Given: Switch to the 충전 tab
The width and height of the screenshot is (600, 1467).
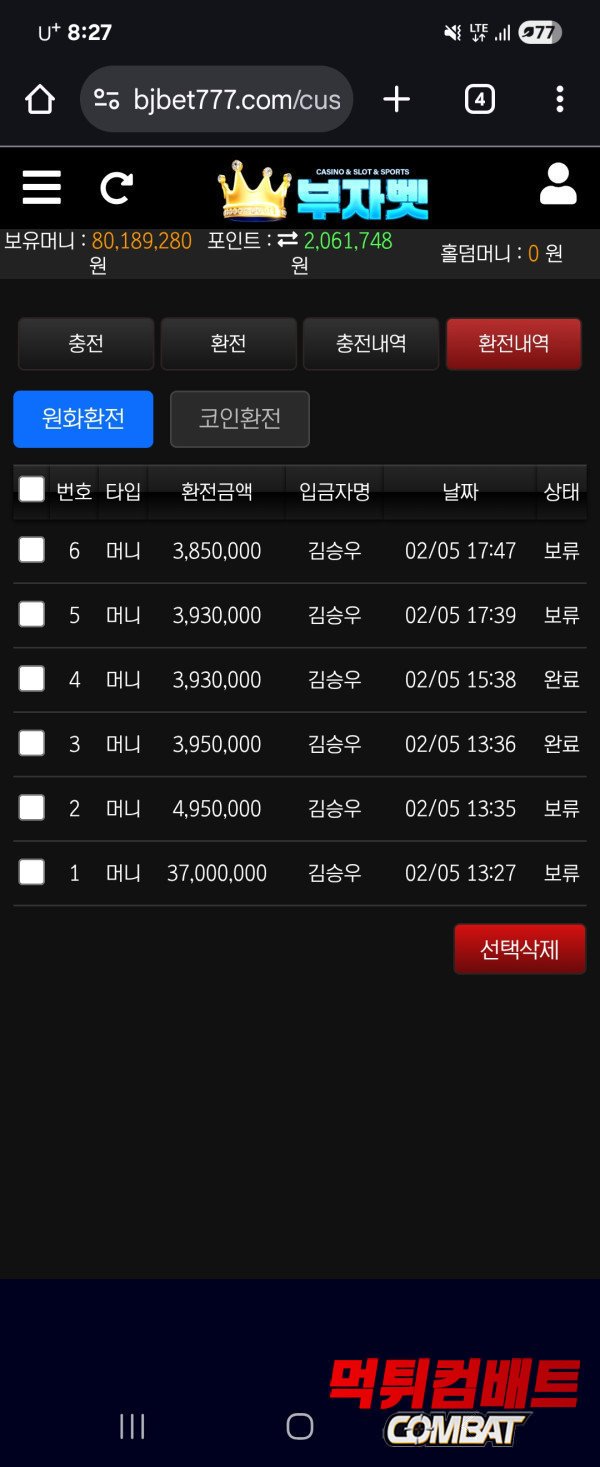Looking at the screenshot, I should pyautogui.click(x=86, y=344).
